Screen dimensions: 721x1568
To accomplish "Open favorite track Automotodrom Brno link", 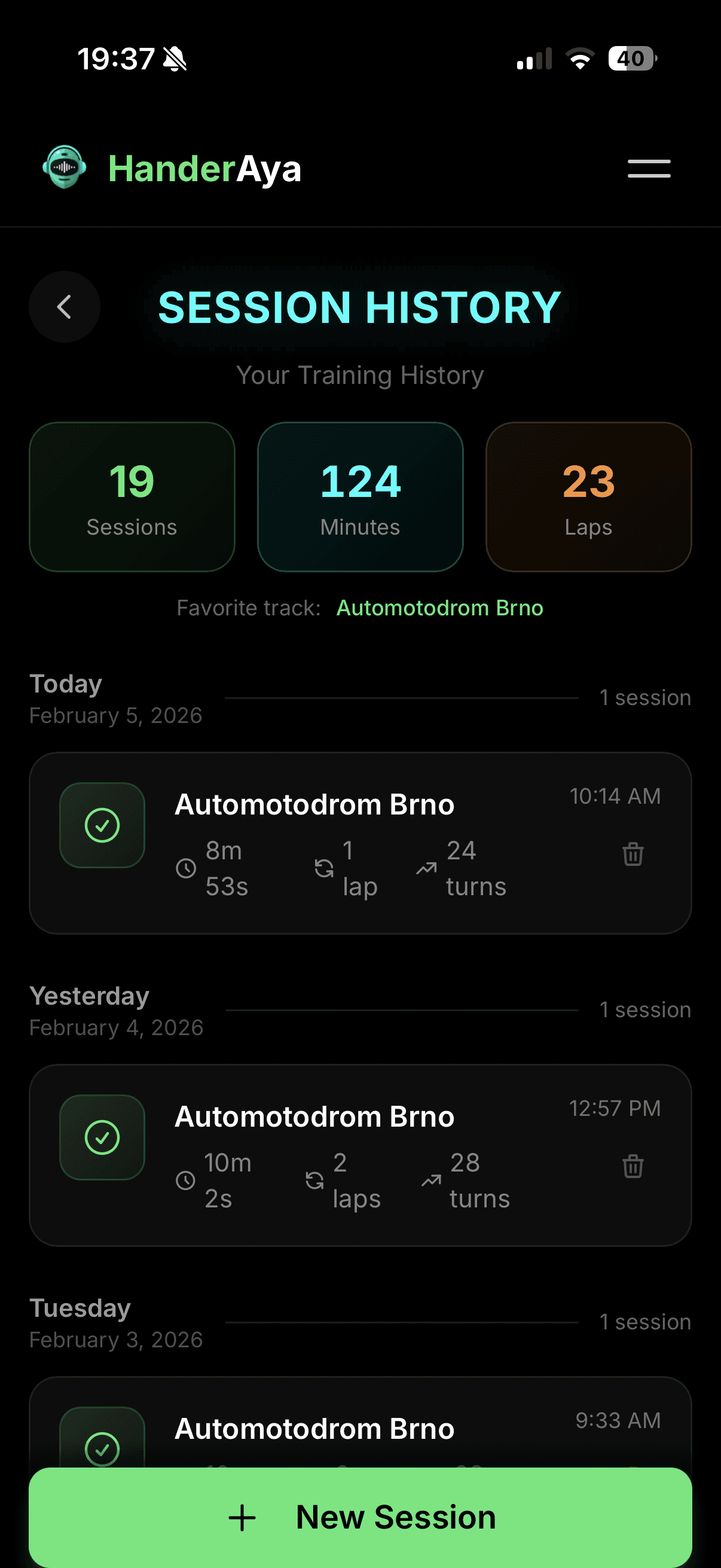I will click(439, 608).
